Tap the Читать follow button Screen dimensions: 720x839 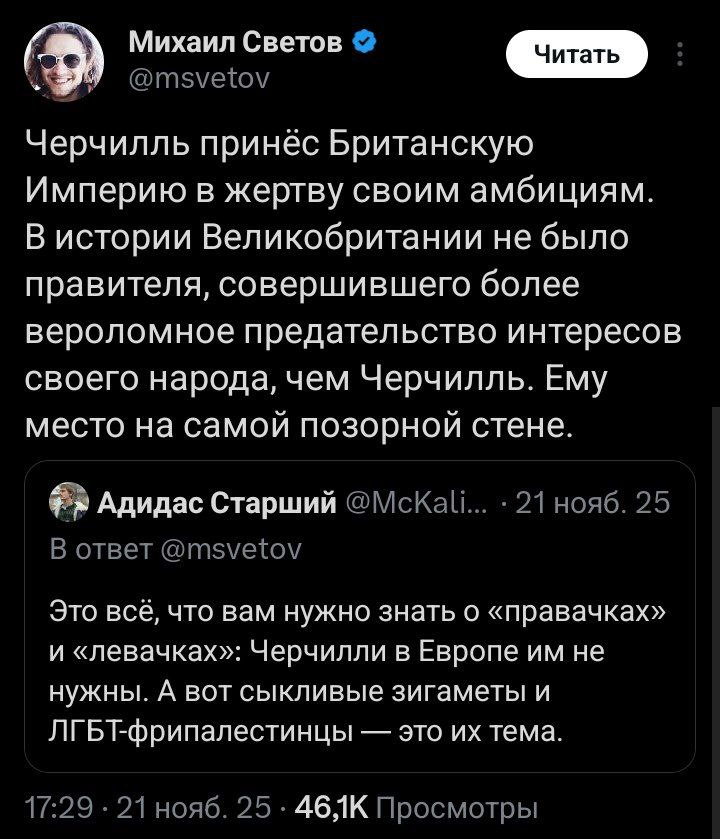pos(575,55)
